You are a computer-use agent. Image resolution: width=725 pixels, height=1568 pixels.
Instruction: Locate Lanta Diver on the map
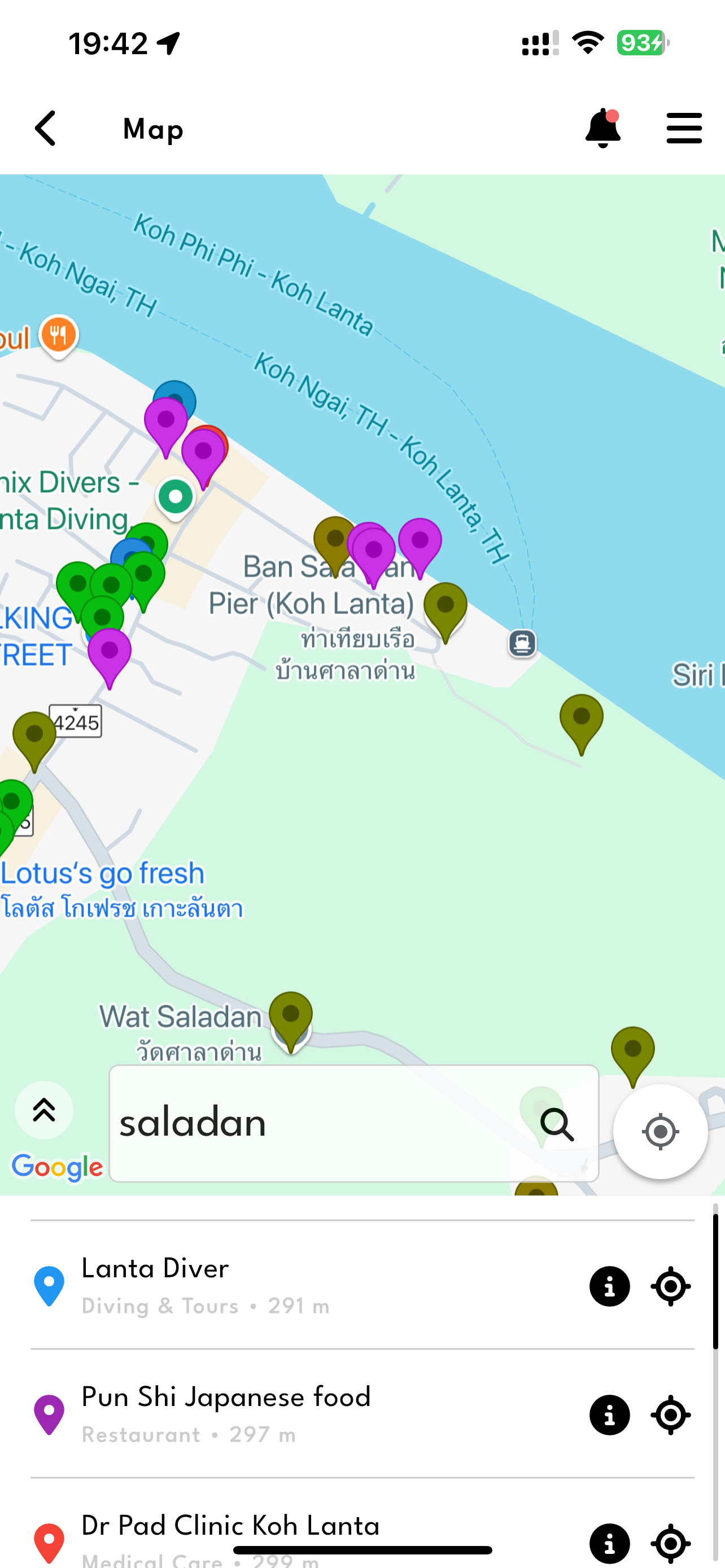pos(670,1286)
